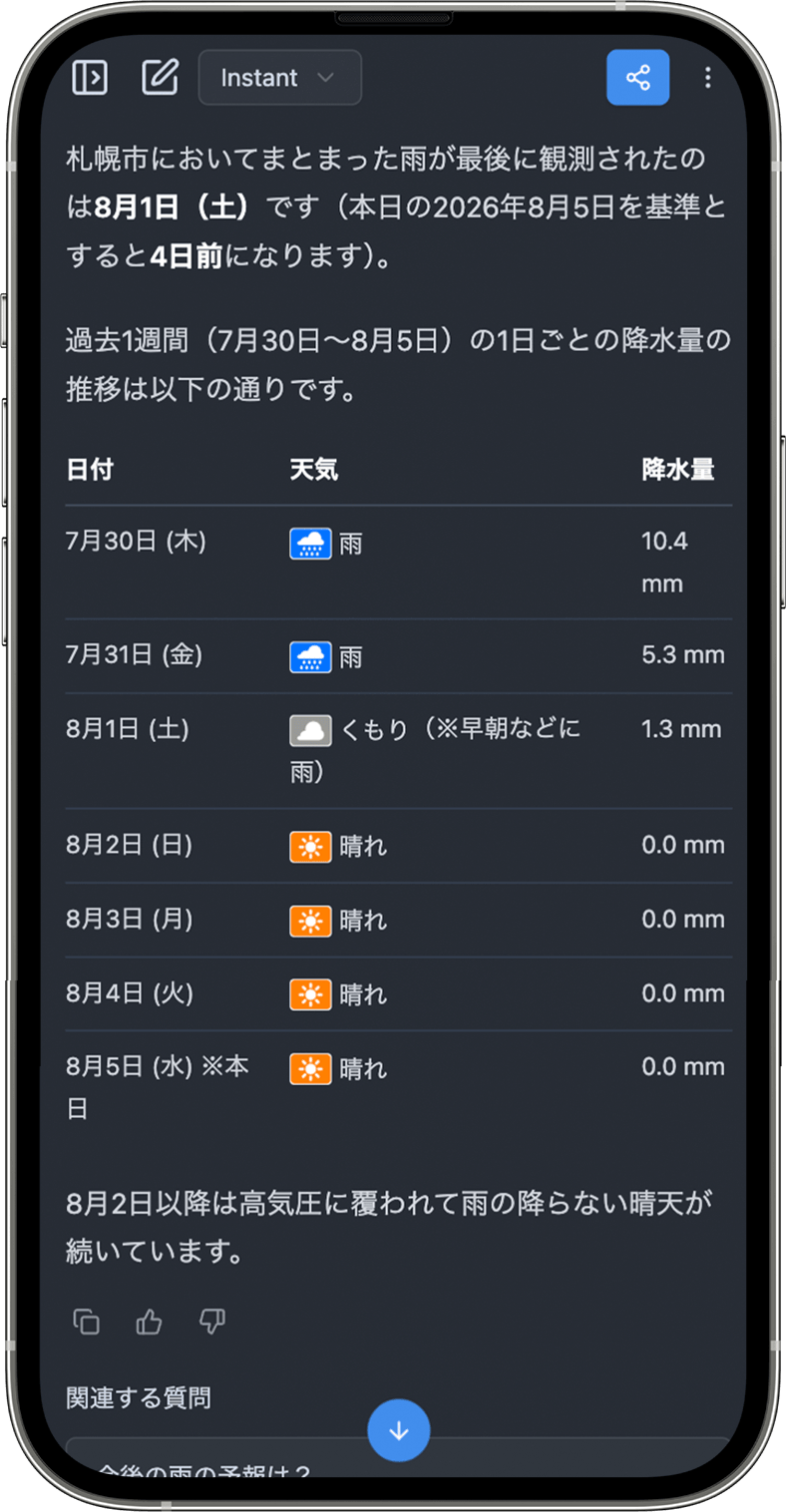
Task: Give the answer a thumbs up
Action: [150, 1323]
